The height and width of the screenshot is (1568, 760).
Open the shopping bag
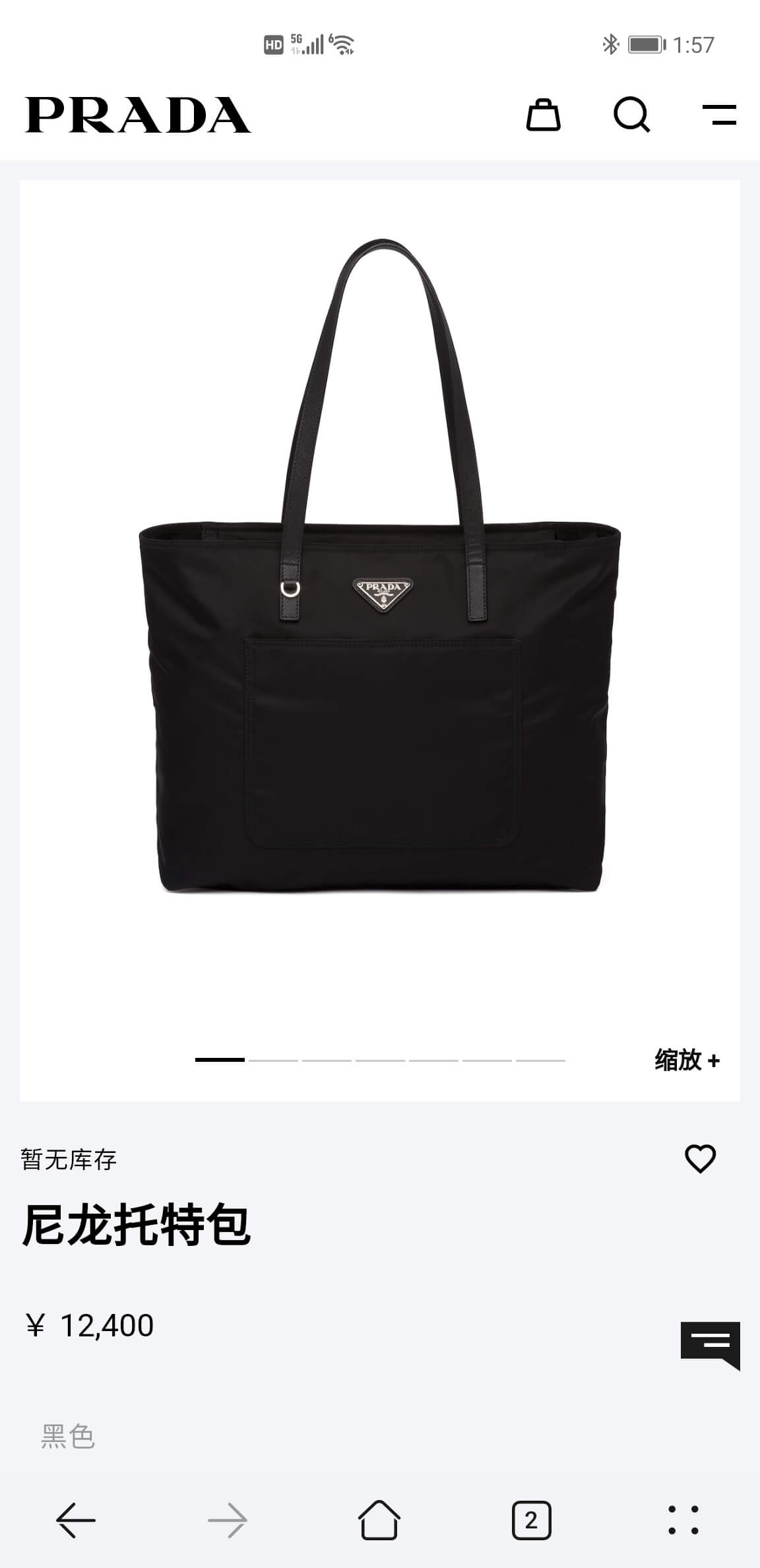(543, 115)
